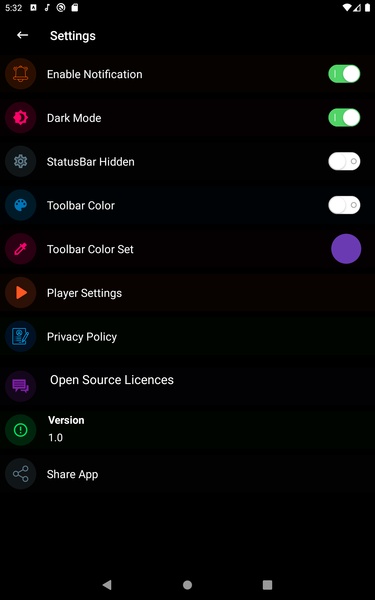Go back using the toolbar arrow

[x=22, y=35]
